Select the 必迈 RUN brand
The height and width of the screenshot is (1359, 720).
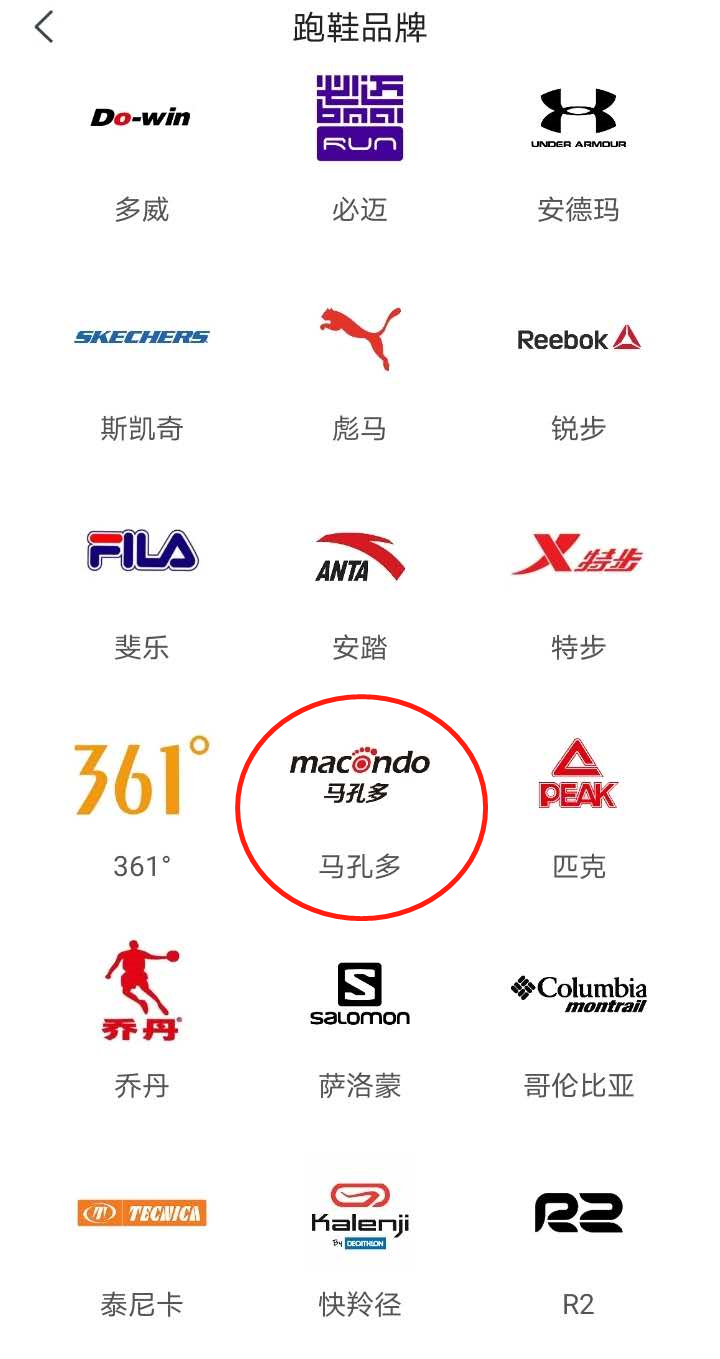click(x=360, y=151)
